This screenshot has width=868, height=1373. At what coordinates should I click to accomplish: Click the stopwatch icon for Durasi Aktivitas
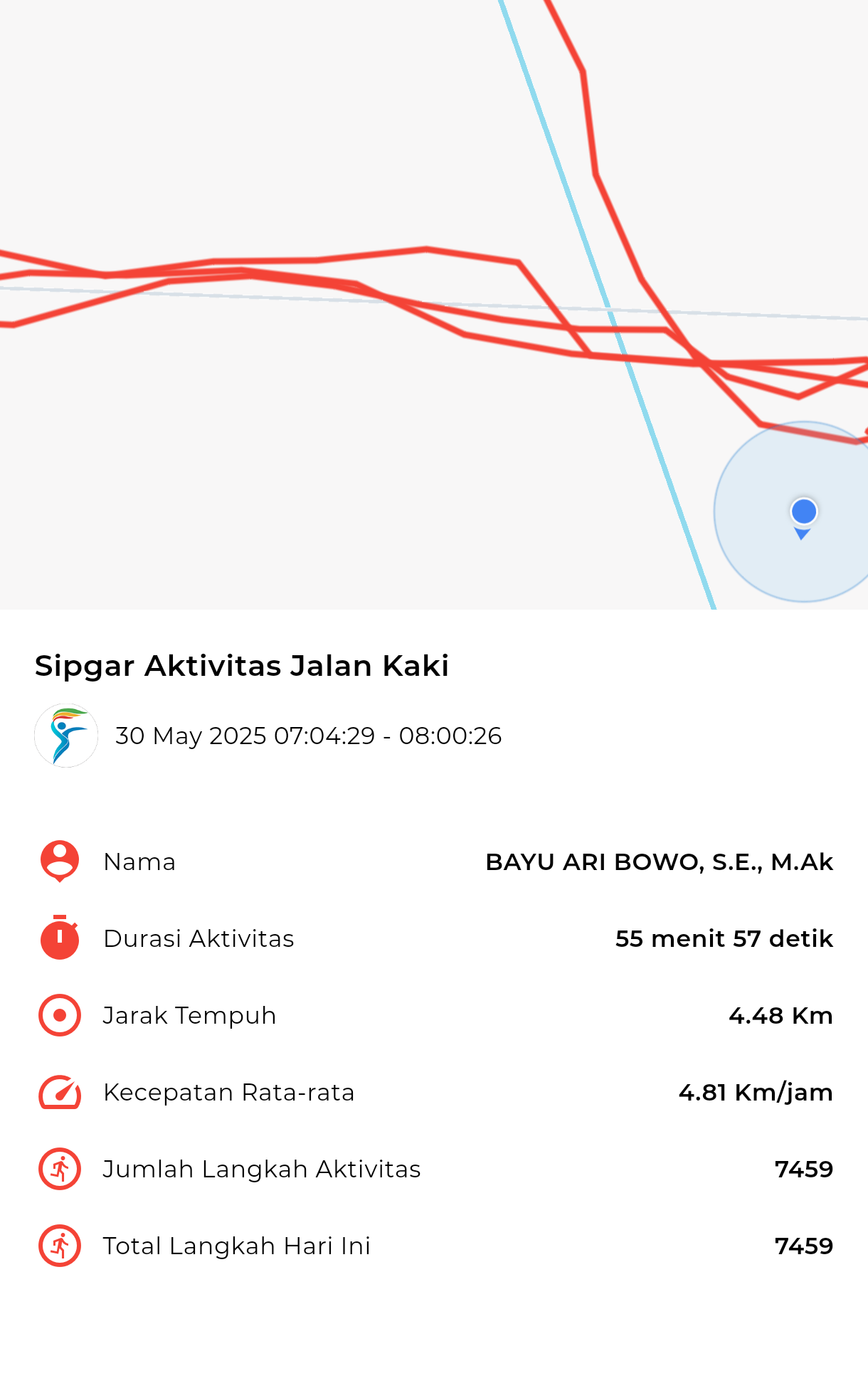(59, 939)
